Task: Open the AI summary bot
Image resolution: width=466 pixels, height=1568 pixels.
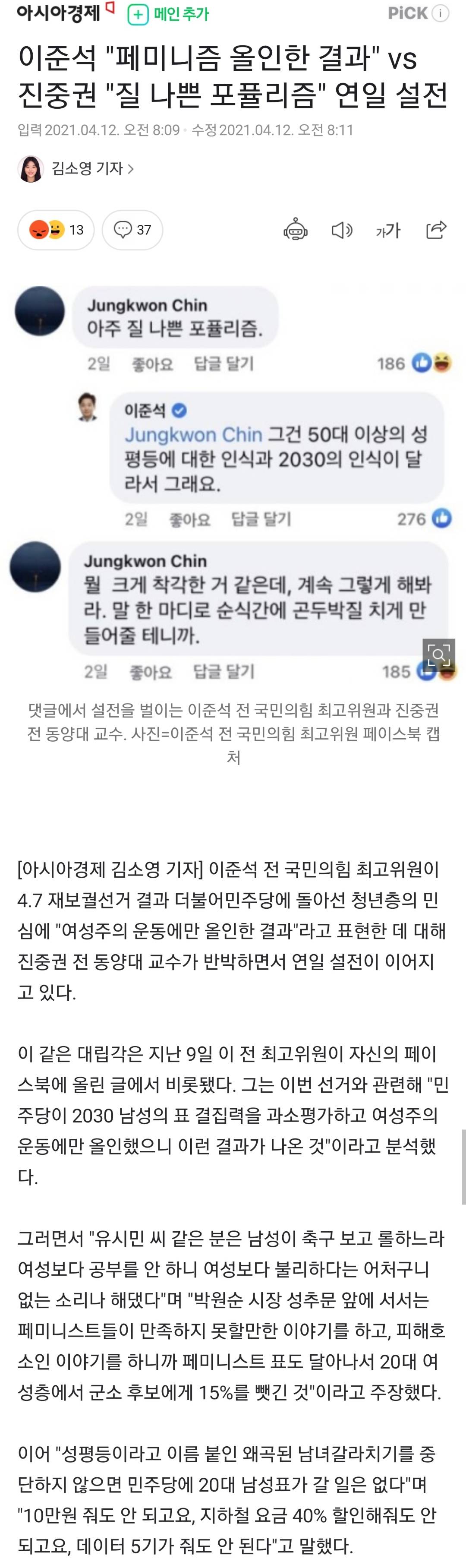Action: [296, 230]
